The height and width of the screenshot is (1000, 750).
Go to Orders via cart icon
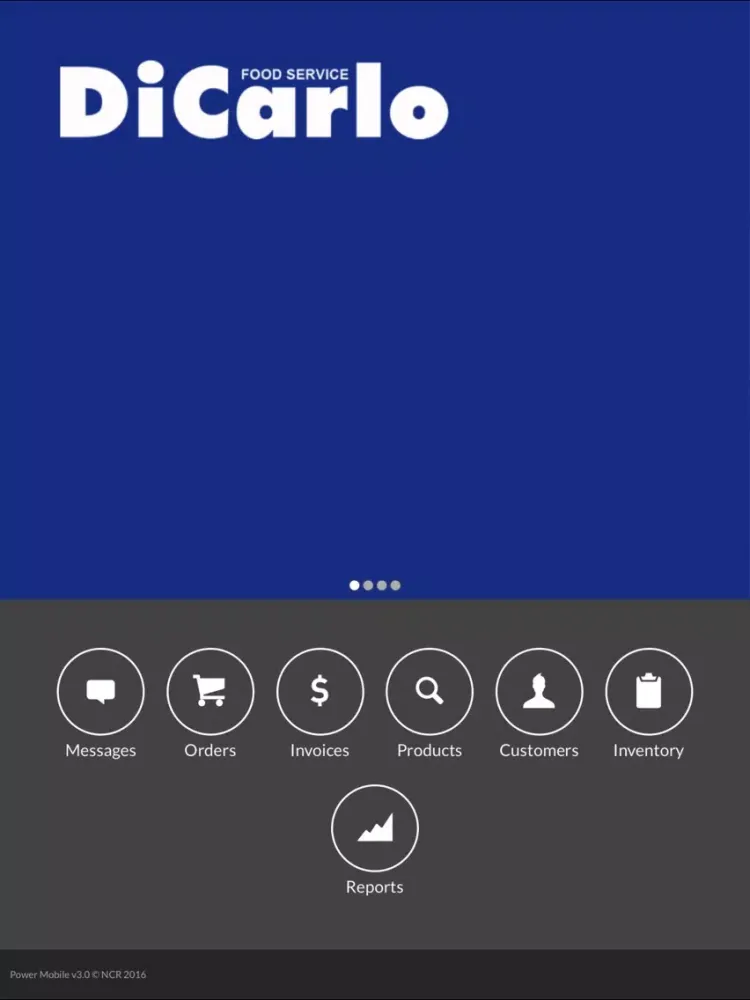point(210,691)
